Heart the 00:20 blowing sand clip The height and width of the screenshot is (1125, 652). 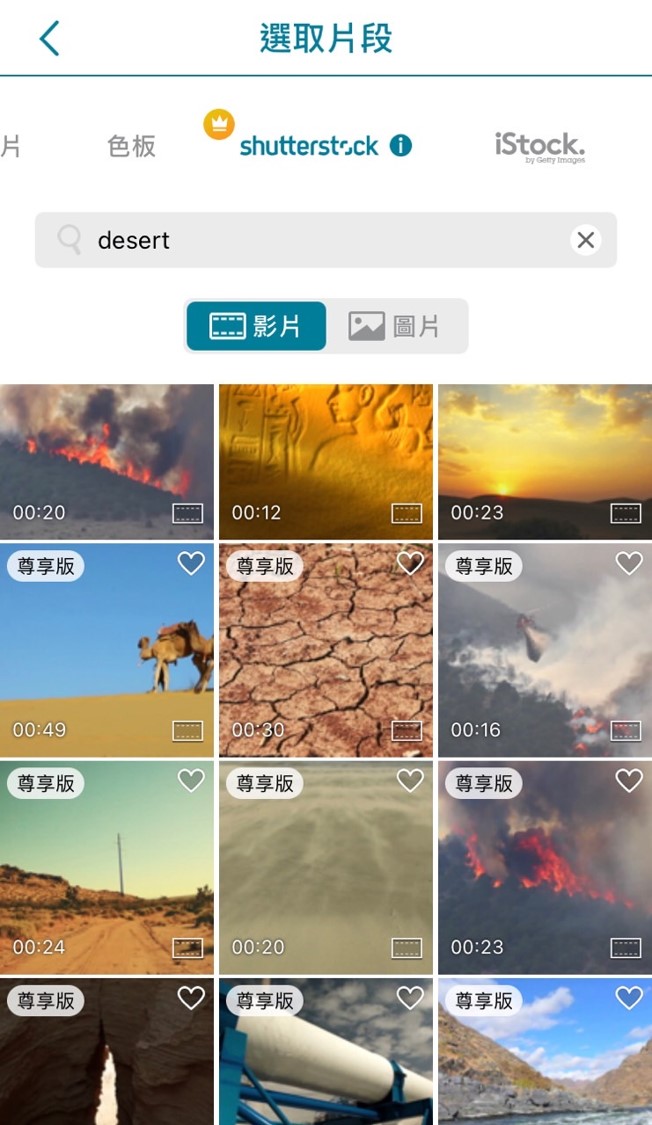410,781
